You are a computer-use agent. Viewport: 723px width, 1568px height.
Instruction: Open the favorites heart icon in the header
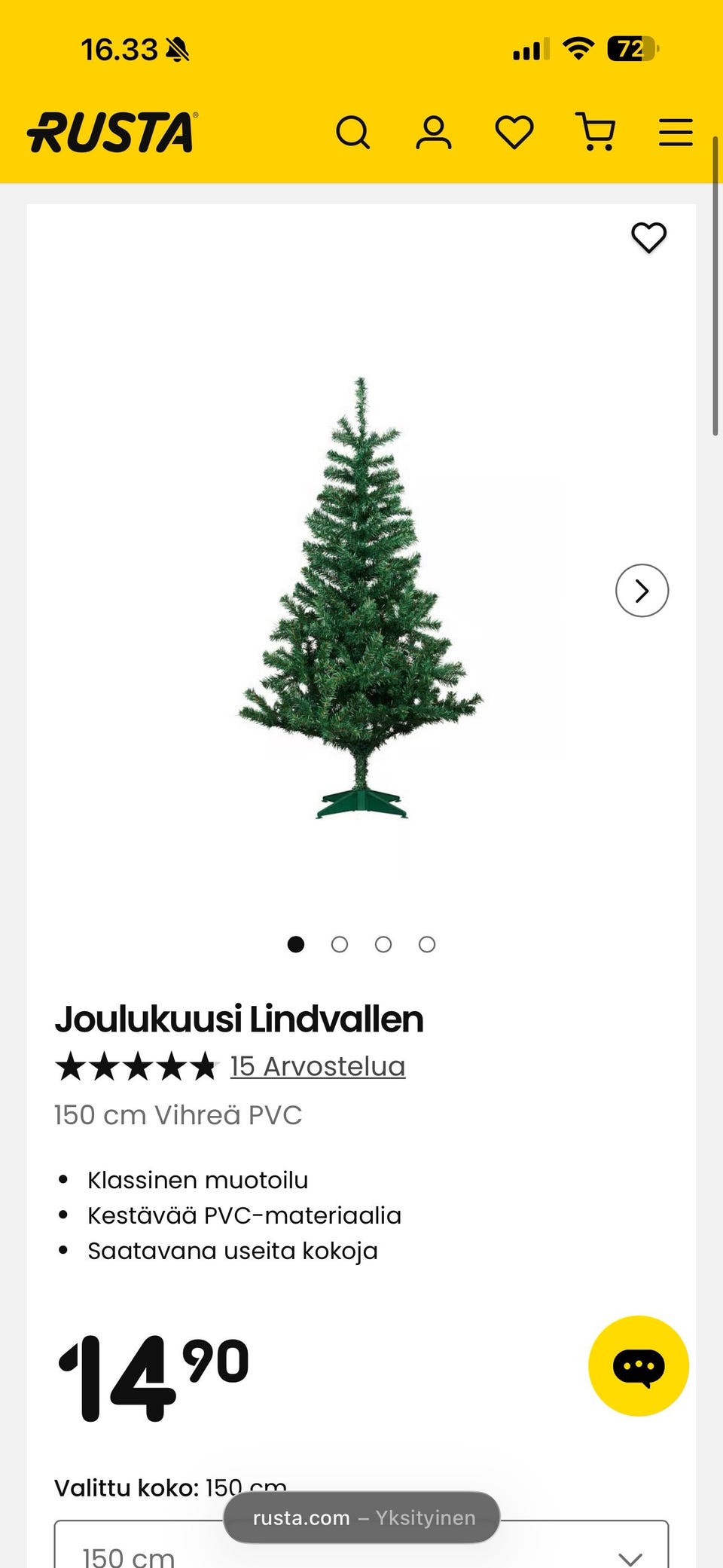coord(514,131)
